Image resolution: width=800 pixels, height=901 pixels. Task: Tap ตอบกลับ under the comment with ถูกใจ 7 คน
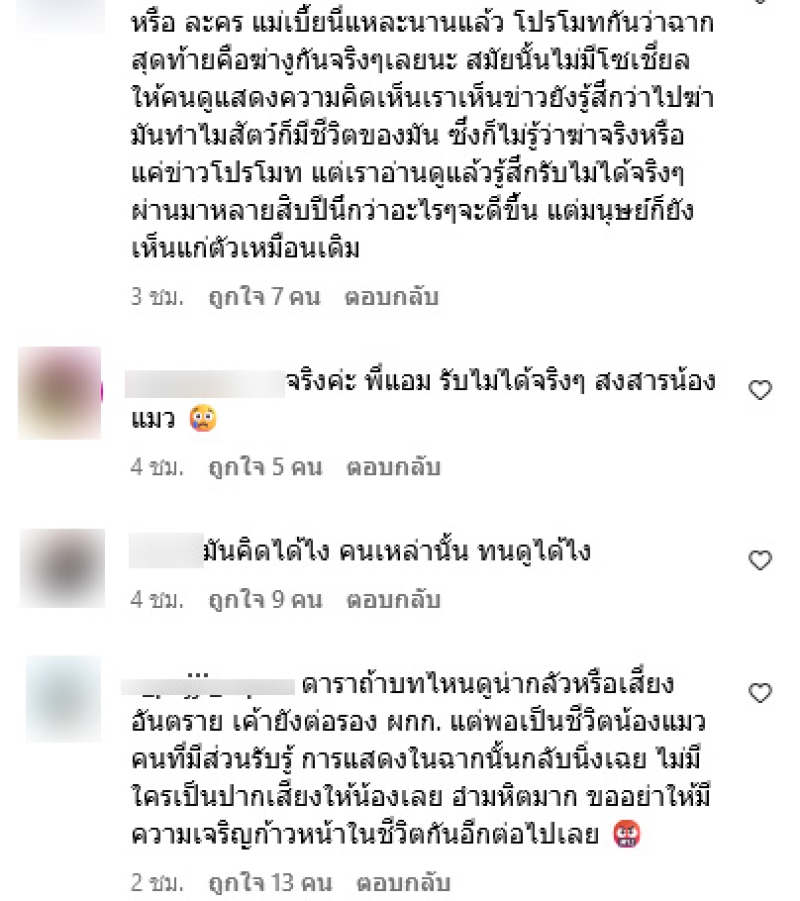[392, 297]
